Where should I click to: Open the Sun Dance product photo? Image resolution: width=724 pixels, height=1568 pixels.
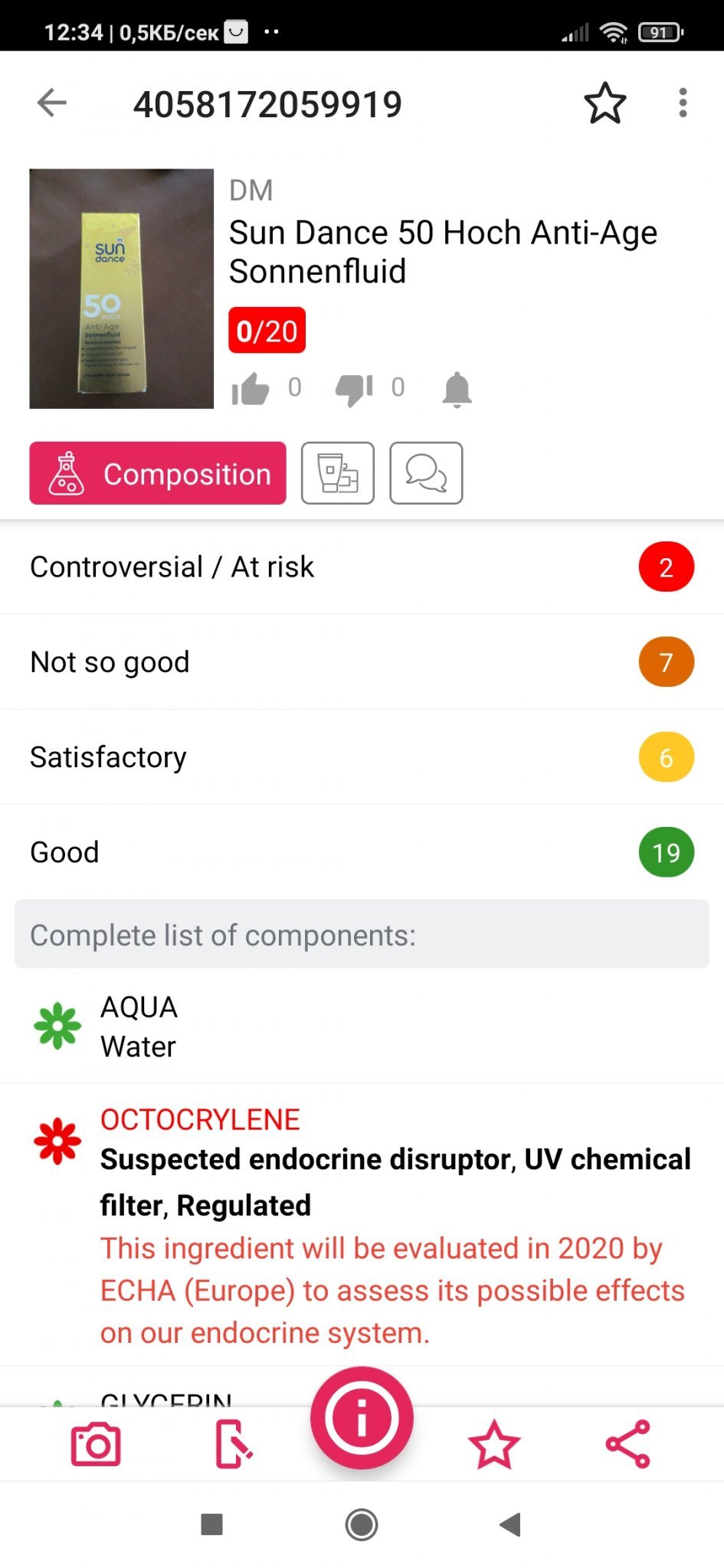[121, 289]
